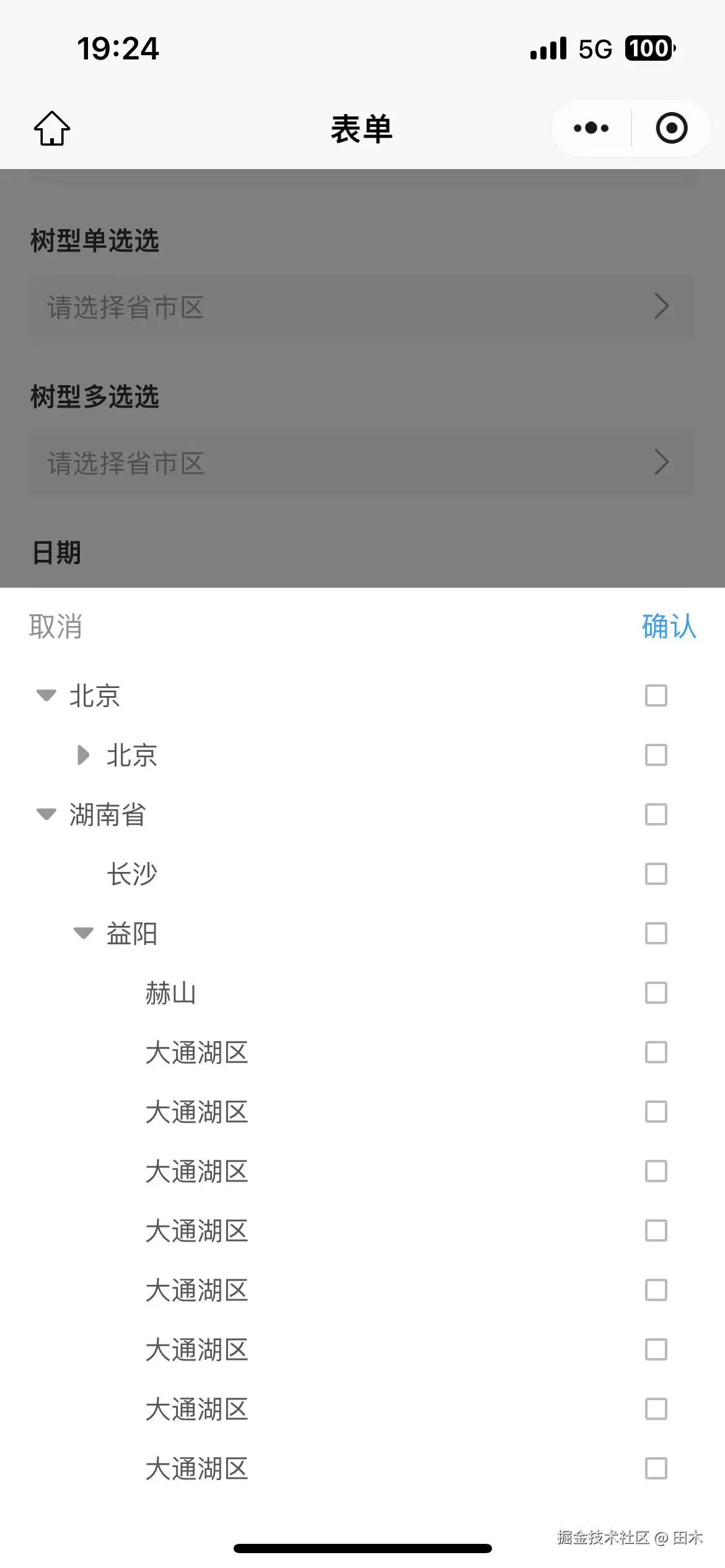Check the box for 湖南省
The image size is (725, 1568).
pos(656,814)
